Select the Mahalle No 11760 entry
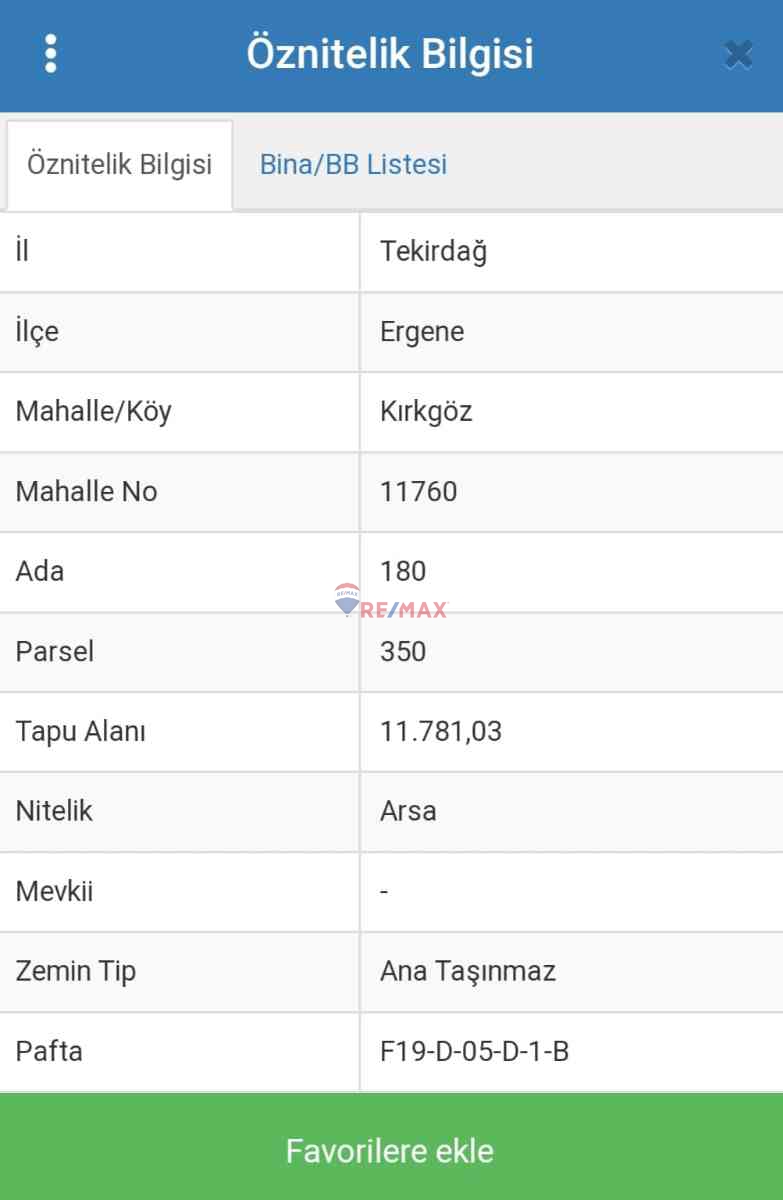The image size is (783, 1200). click(417, 491)
